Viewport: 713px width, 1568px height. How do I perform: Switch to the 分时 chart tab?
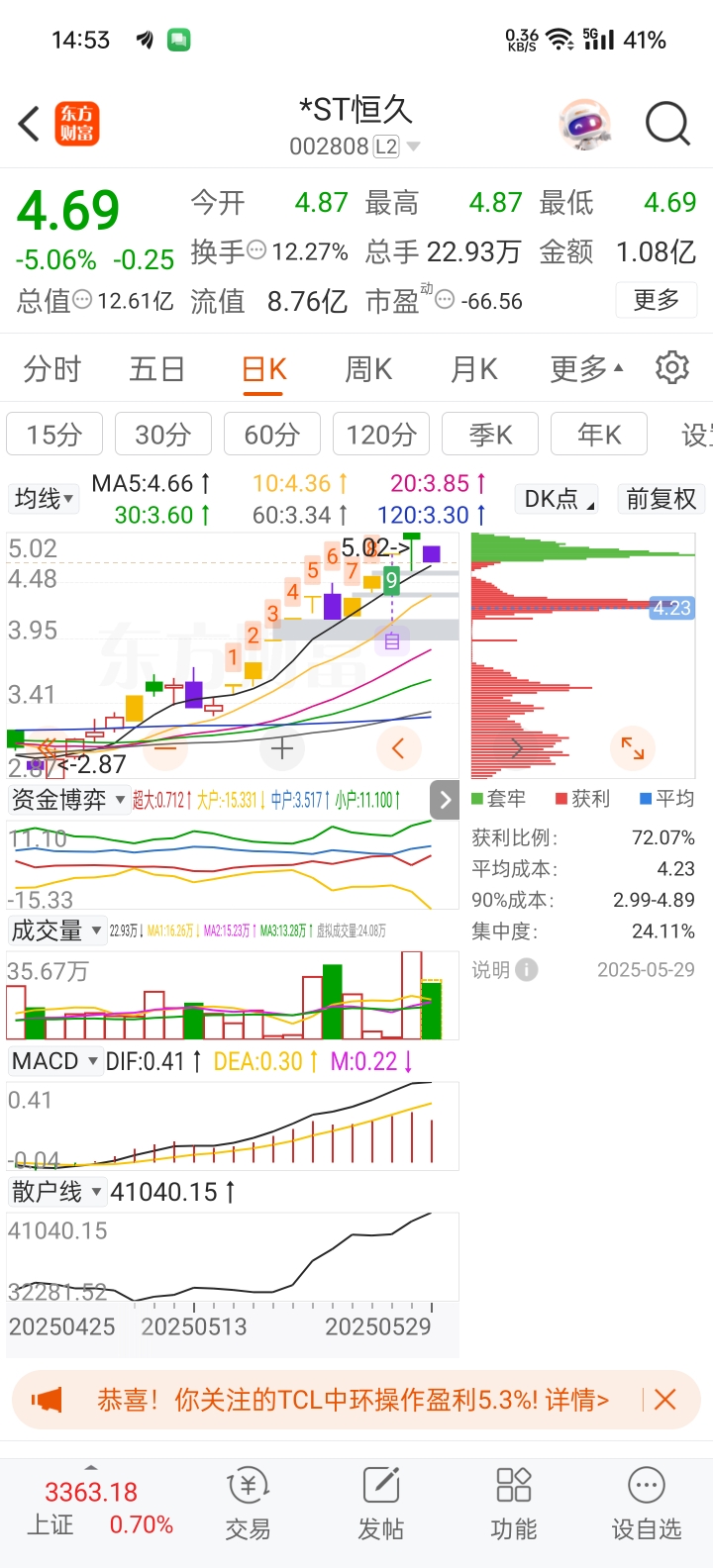point(52,369)
